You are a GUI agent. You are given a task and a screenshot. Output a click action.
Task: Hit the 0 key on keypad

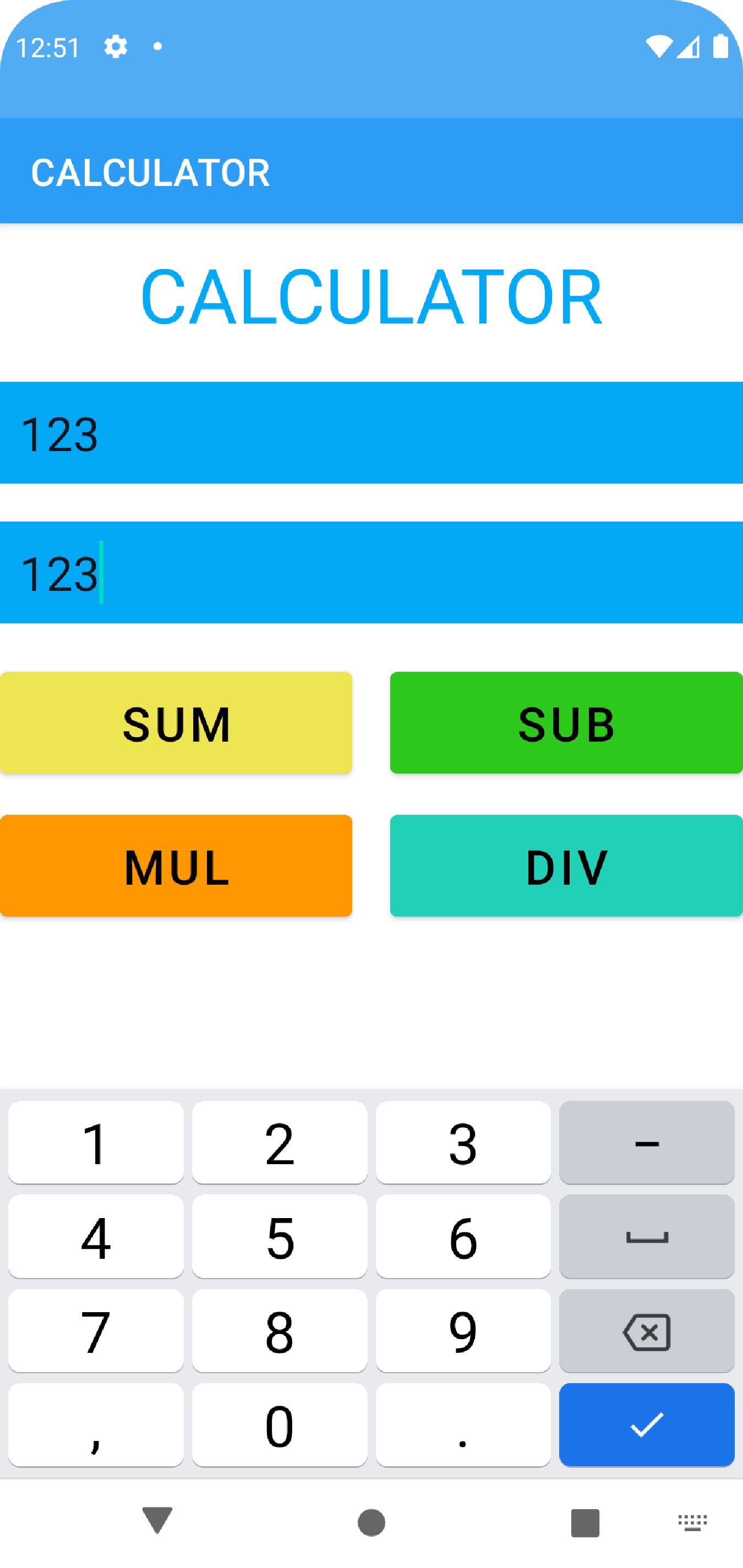click(x=280, y=1425)
